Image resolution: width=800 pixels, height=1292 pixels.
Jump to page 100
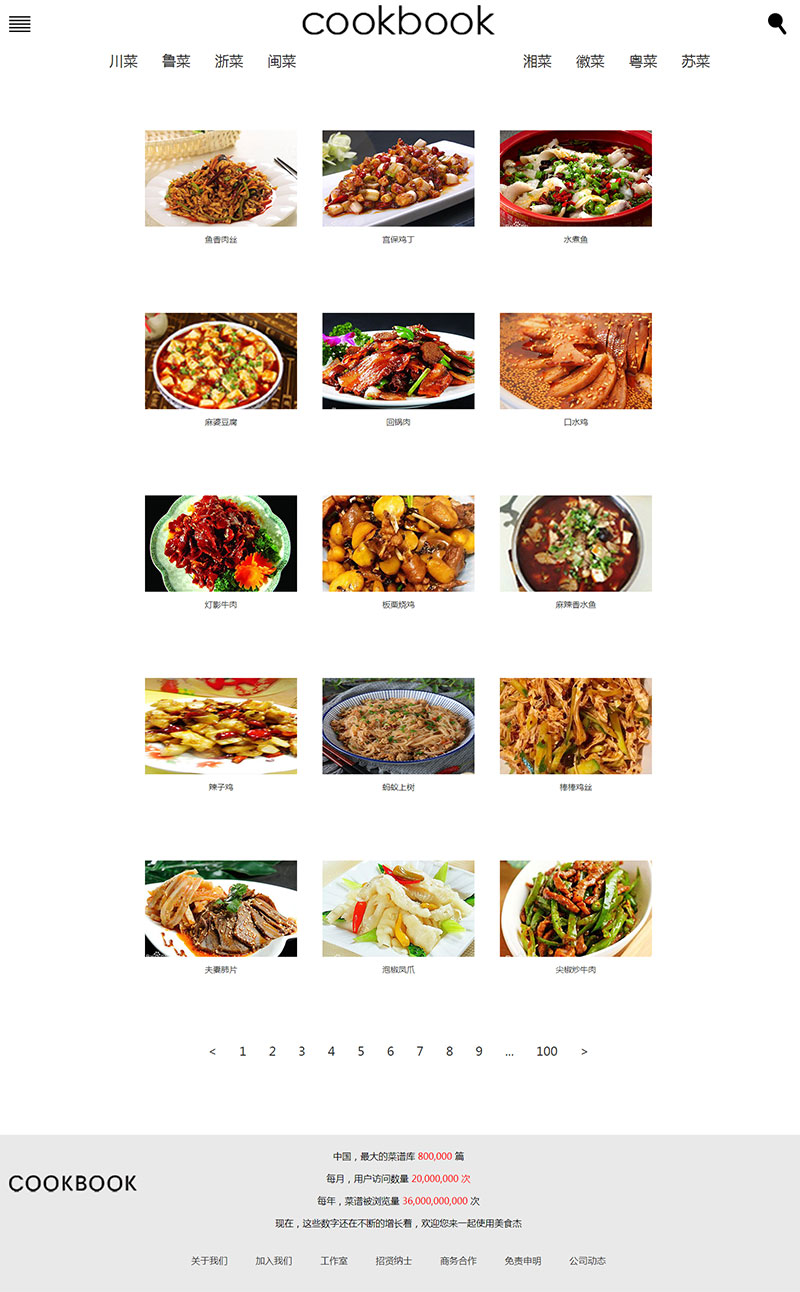(546, 1051)
